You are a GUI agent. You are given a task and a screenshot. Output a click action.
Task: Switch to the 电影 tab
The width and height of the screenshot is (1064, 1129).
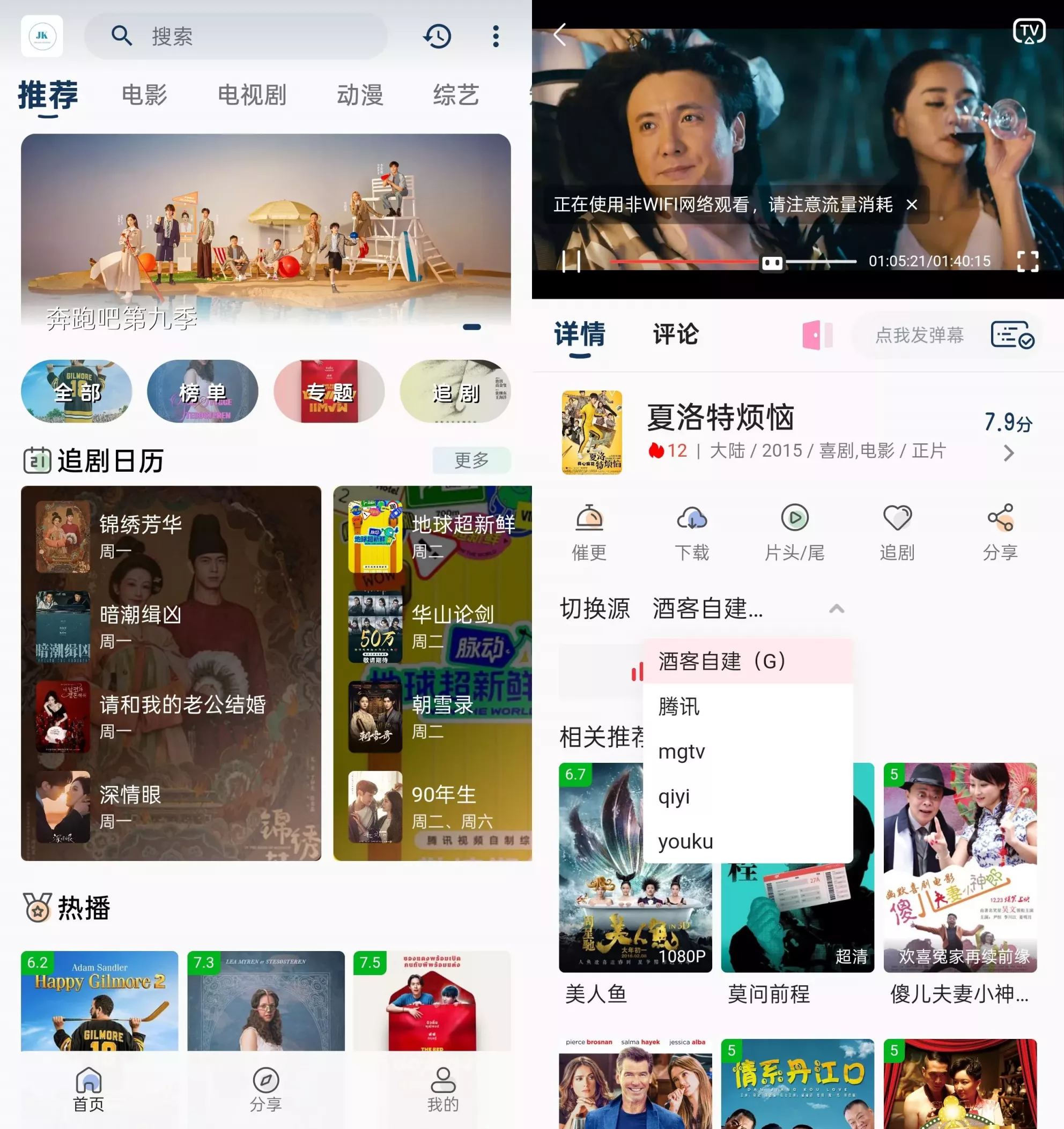(x=144, y=95)
